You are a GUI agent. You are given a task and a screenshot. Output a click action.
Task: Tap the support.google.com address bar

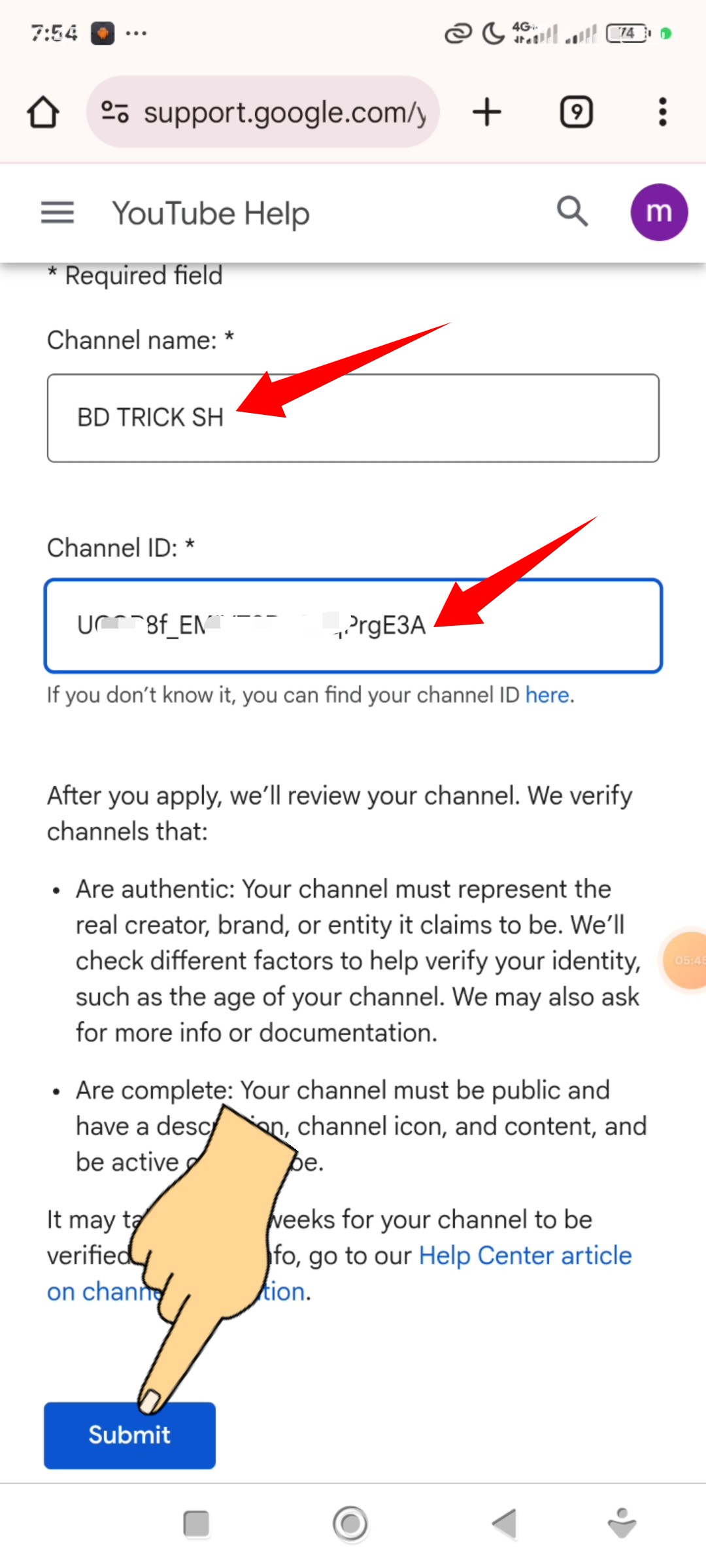pyautogui.click(x=275, y=112)
